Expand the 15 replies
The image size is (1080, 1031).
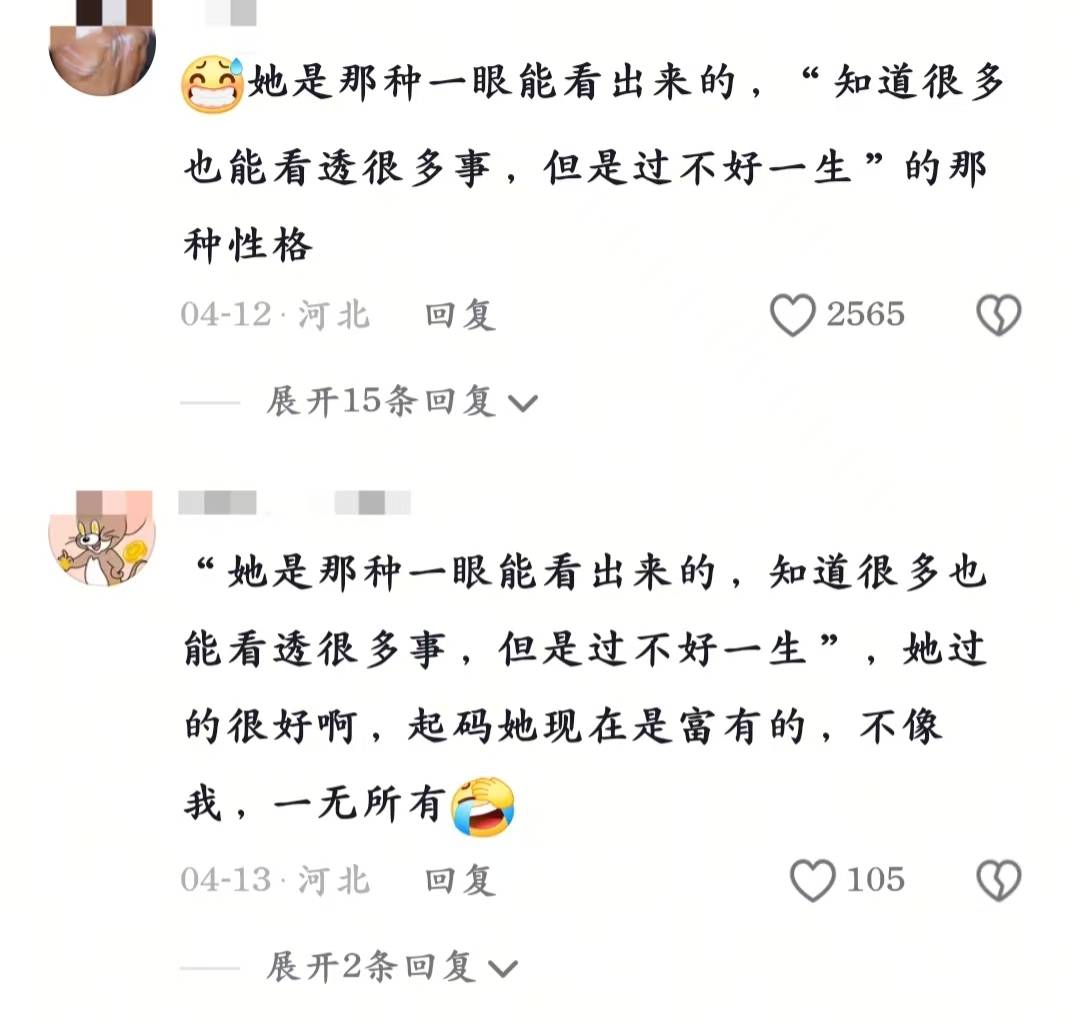[x=400, y=402]
